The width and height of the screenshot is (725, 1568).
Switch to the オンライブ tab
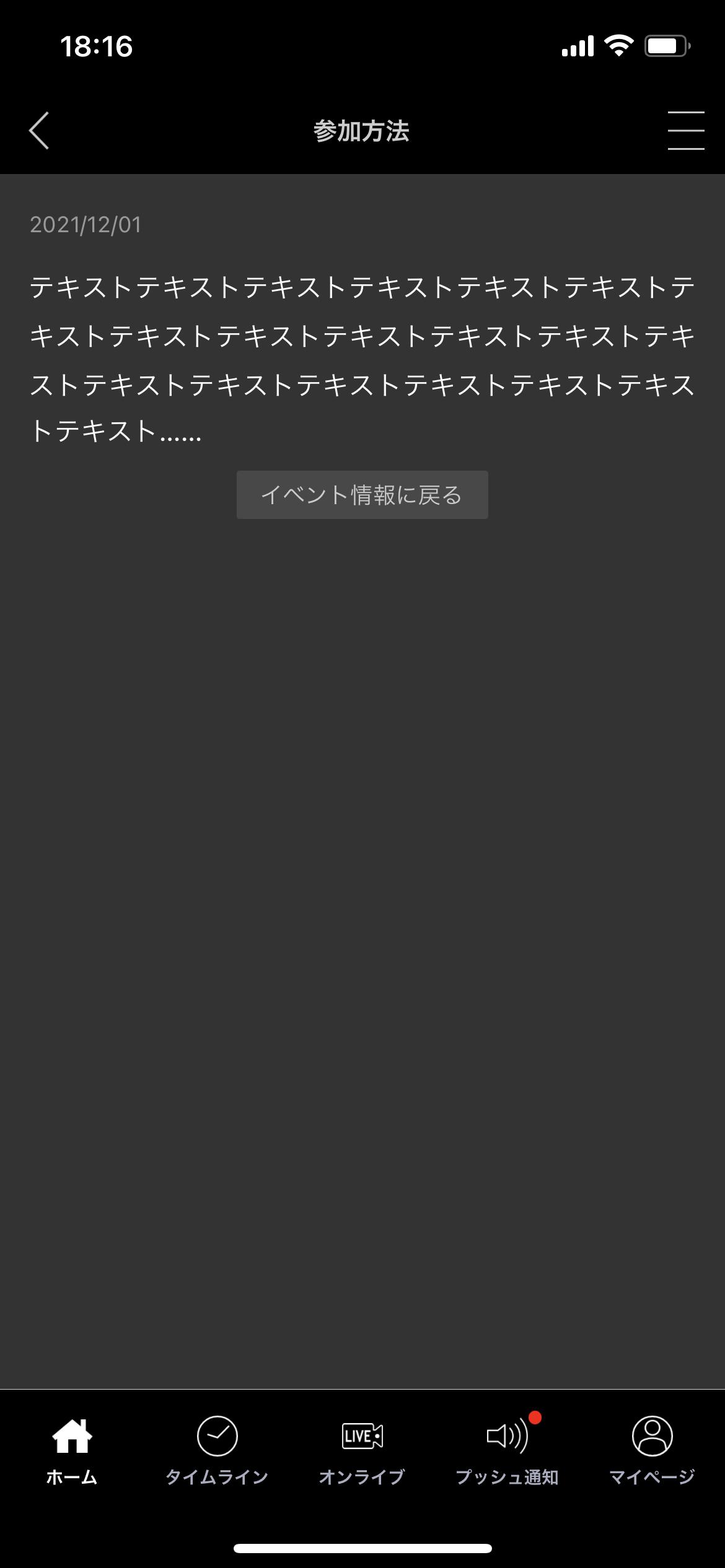(x=362, y=1450)
